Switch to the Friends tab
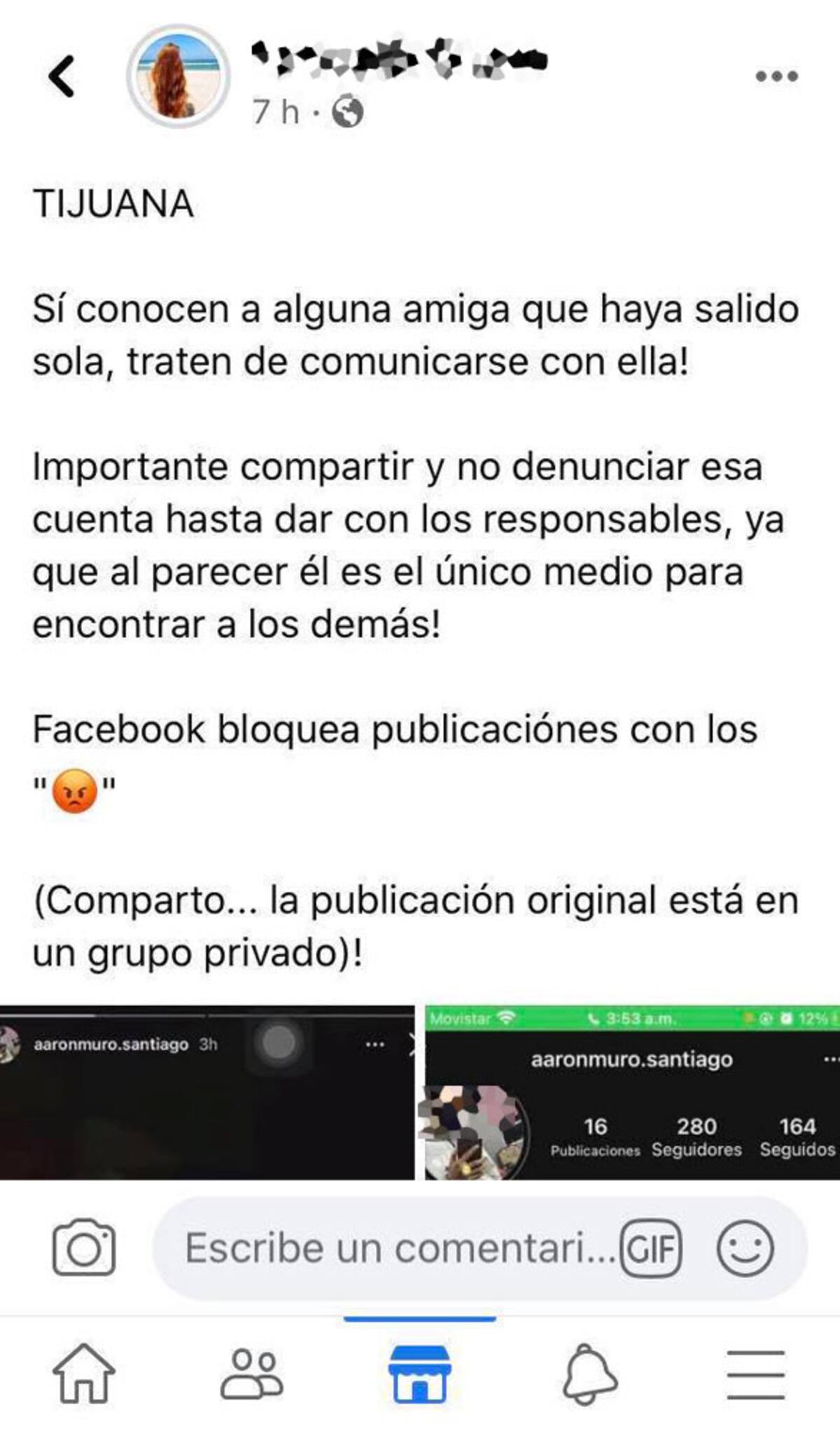 tap(252, 1374)
